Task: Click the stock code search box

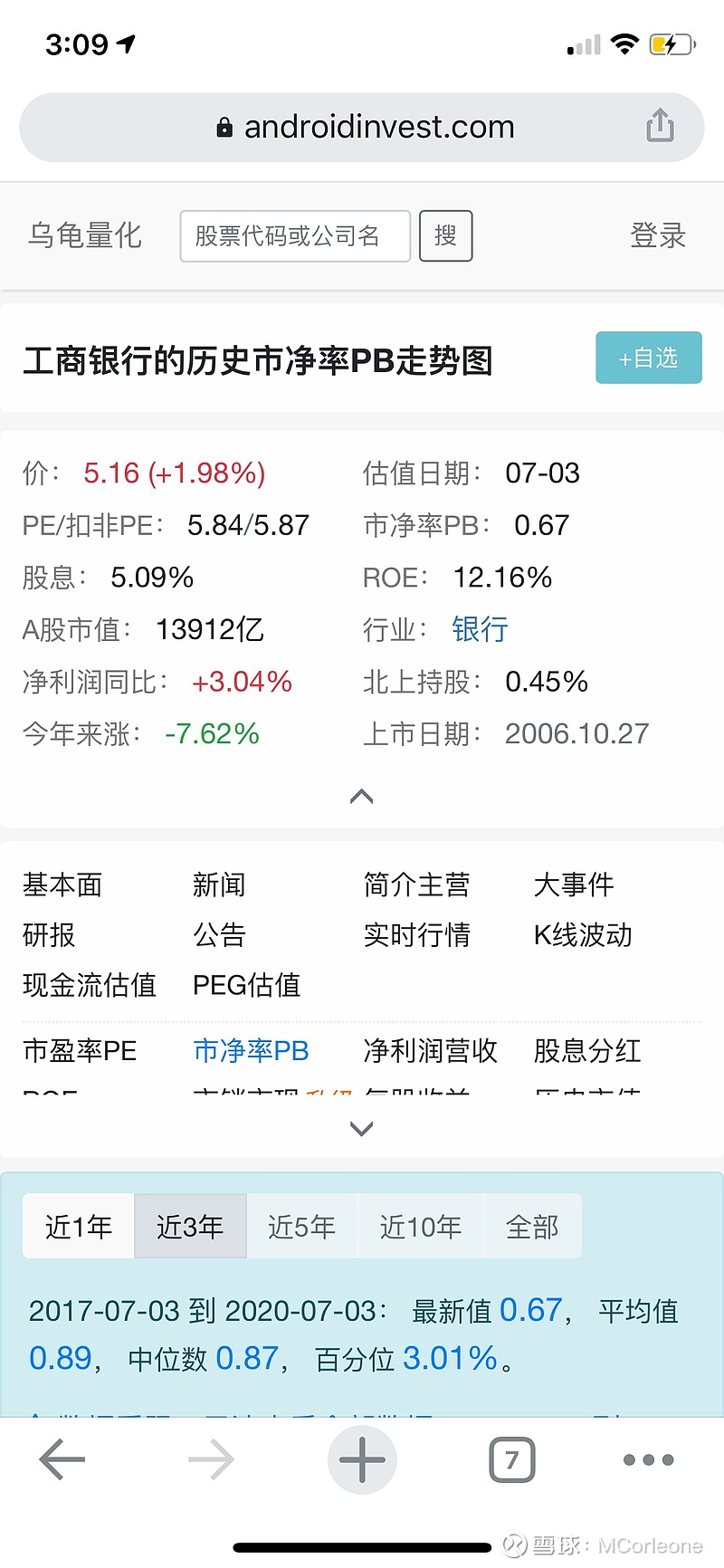Action: (x=293, y=235)
